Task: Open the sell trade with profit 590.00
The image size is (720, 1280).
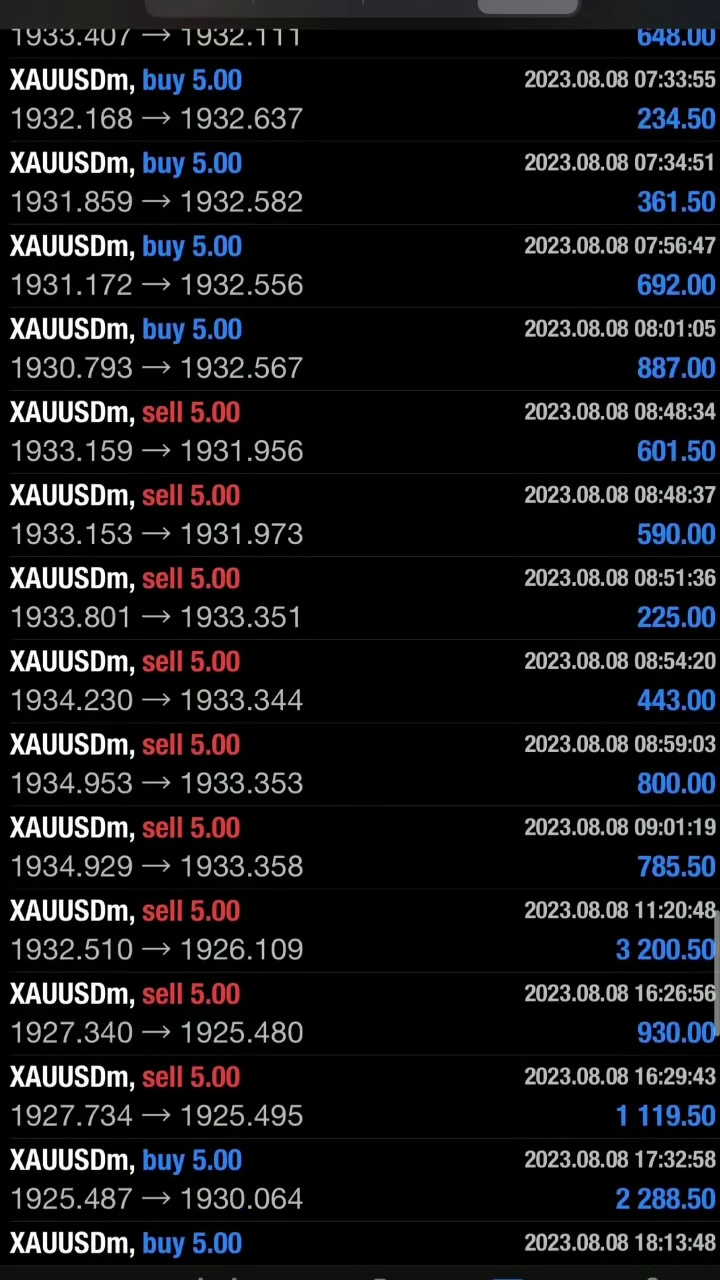Action: (360, 515)
